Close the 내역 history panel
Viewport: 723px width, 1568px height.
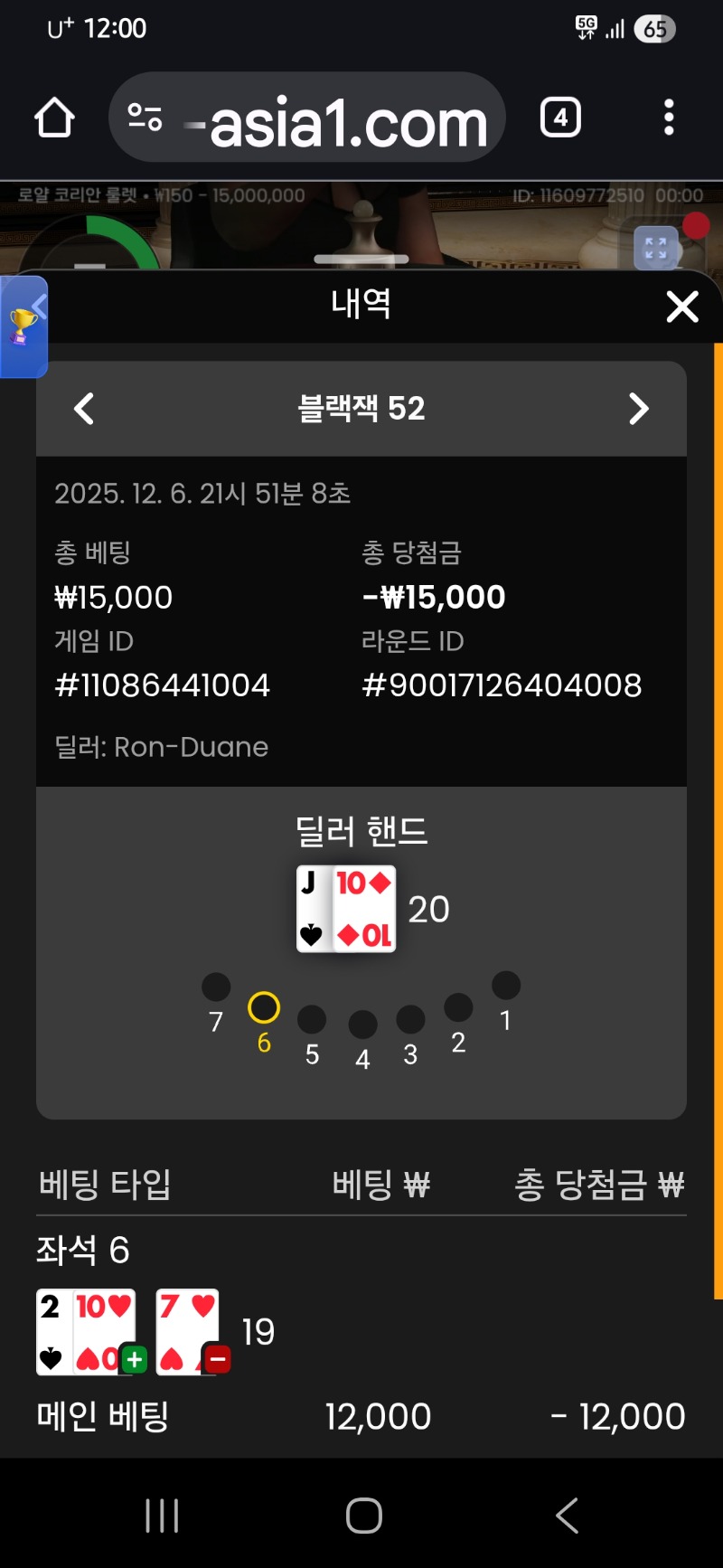(x=682, y=307)
